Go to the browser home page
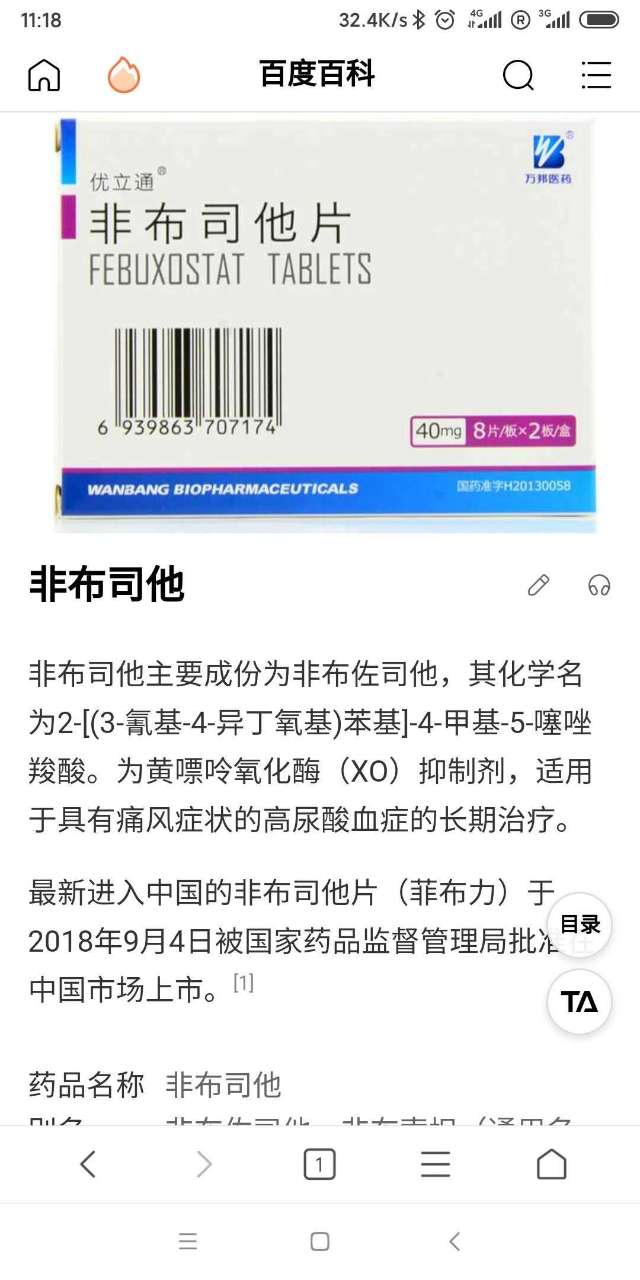 tap(551, 1164)
